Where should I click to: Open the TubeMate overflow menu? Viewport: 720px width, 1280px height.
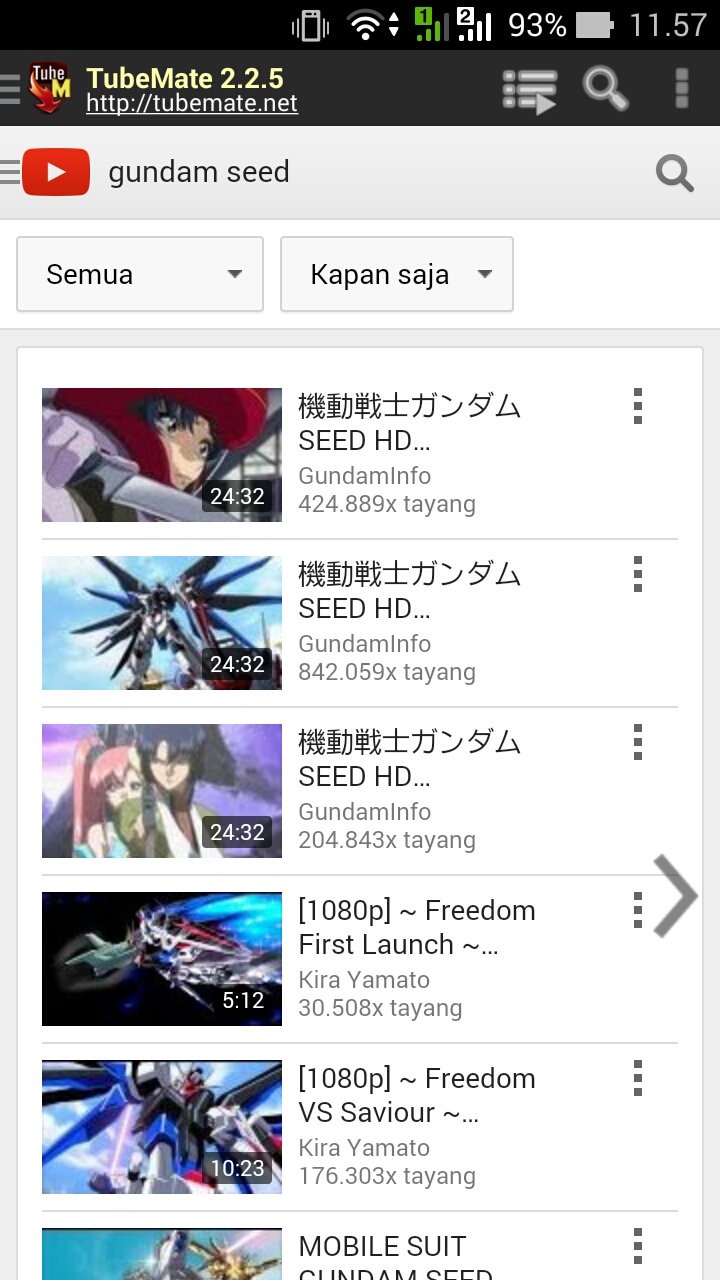[682, 88]
